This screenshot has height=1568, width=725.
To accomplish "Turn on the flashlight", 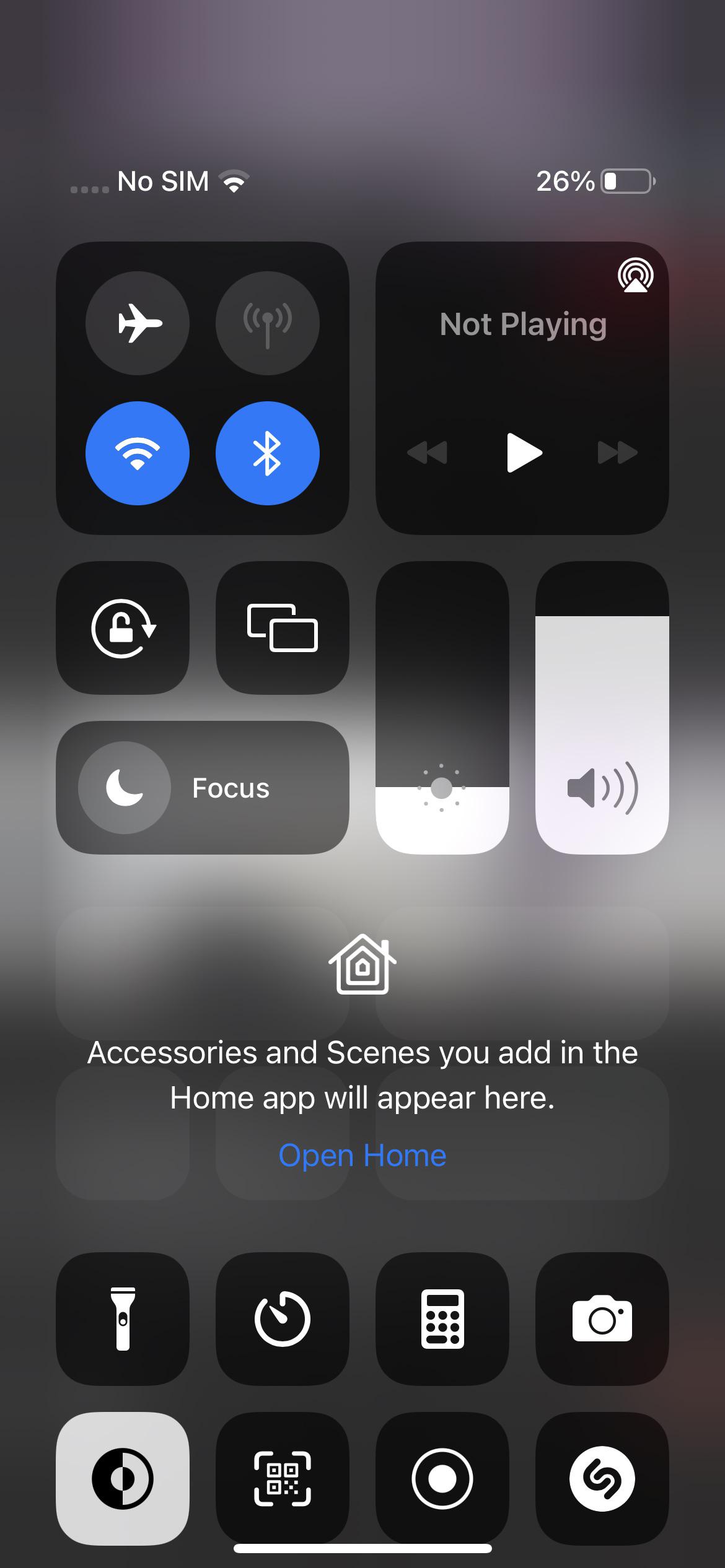I will tap(123, 1319).
